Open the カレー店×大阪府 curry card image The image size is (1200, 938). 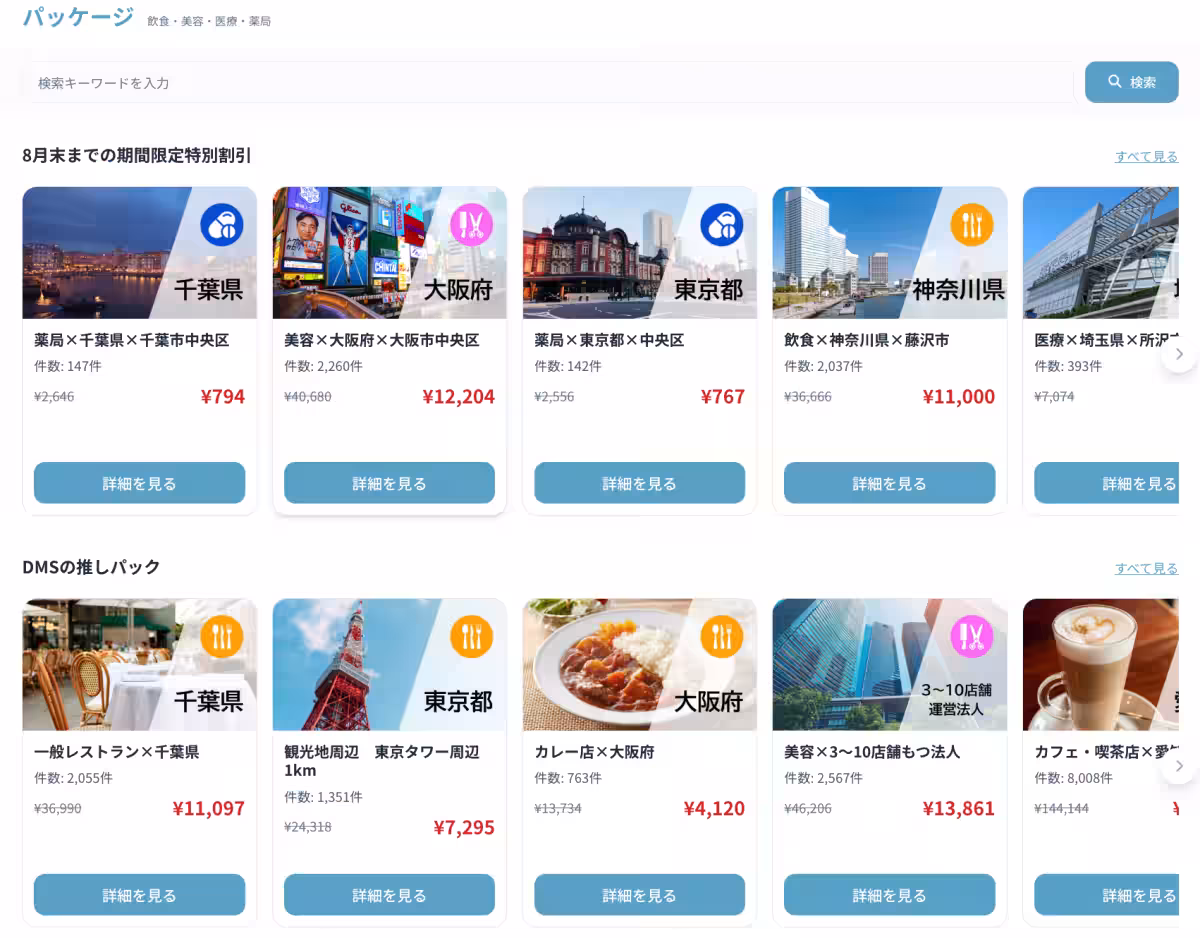639,665
